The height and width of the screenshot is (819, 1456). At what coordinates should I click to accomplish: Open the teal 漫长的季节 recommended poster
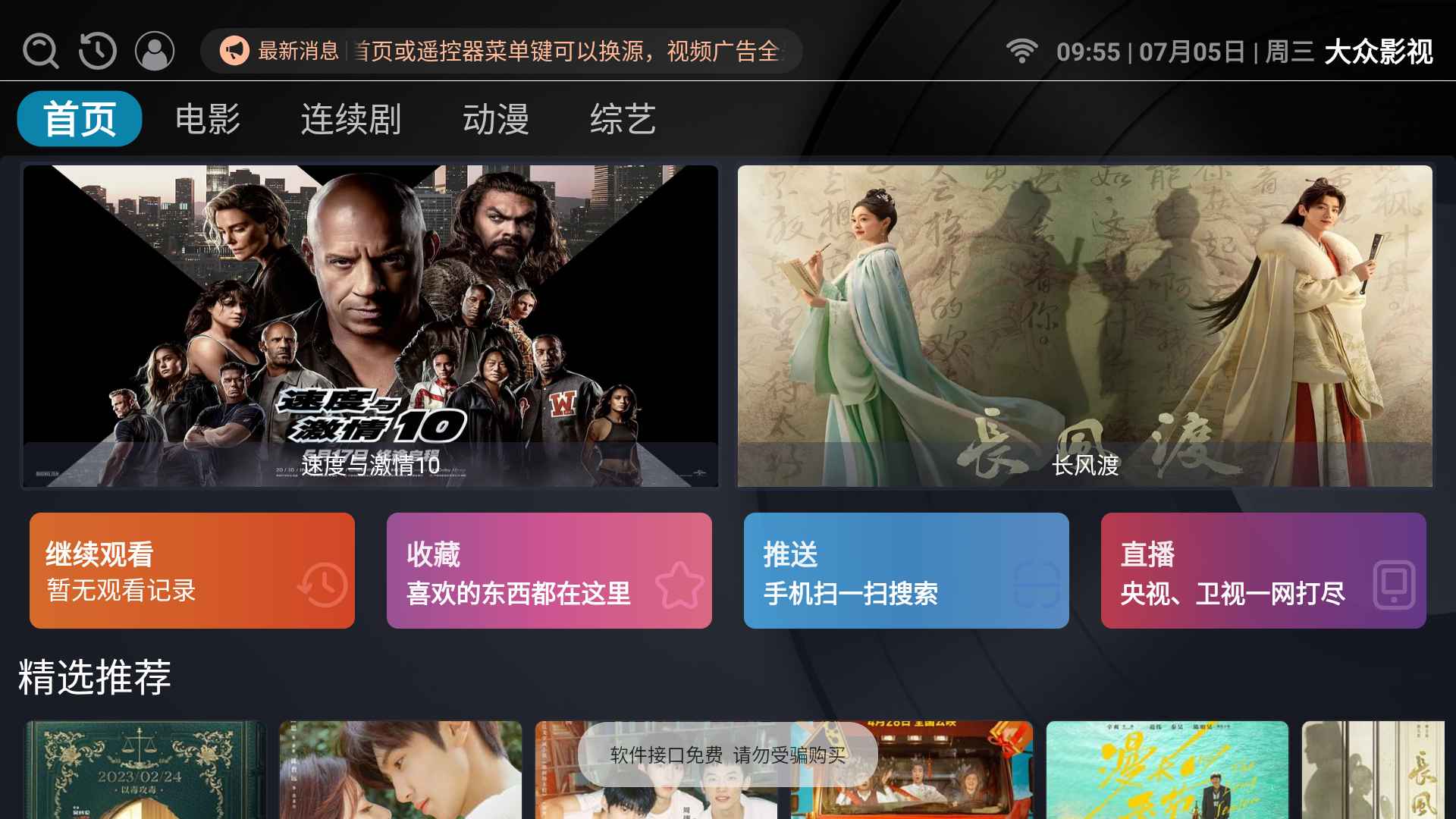1167,770
